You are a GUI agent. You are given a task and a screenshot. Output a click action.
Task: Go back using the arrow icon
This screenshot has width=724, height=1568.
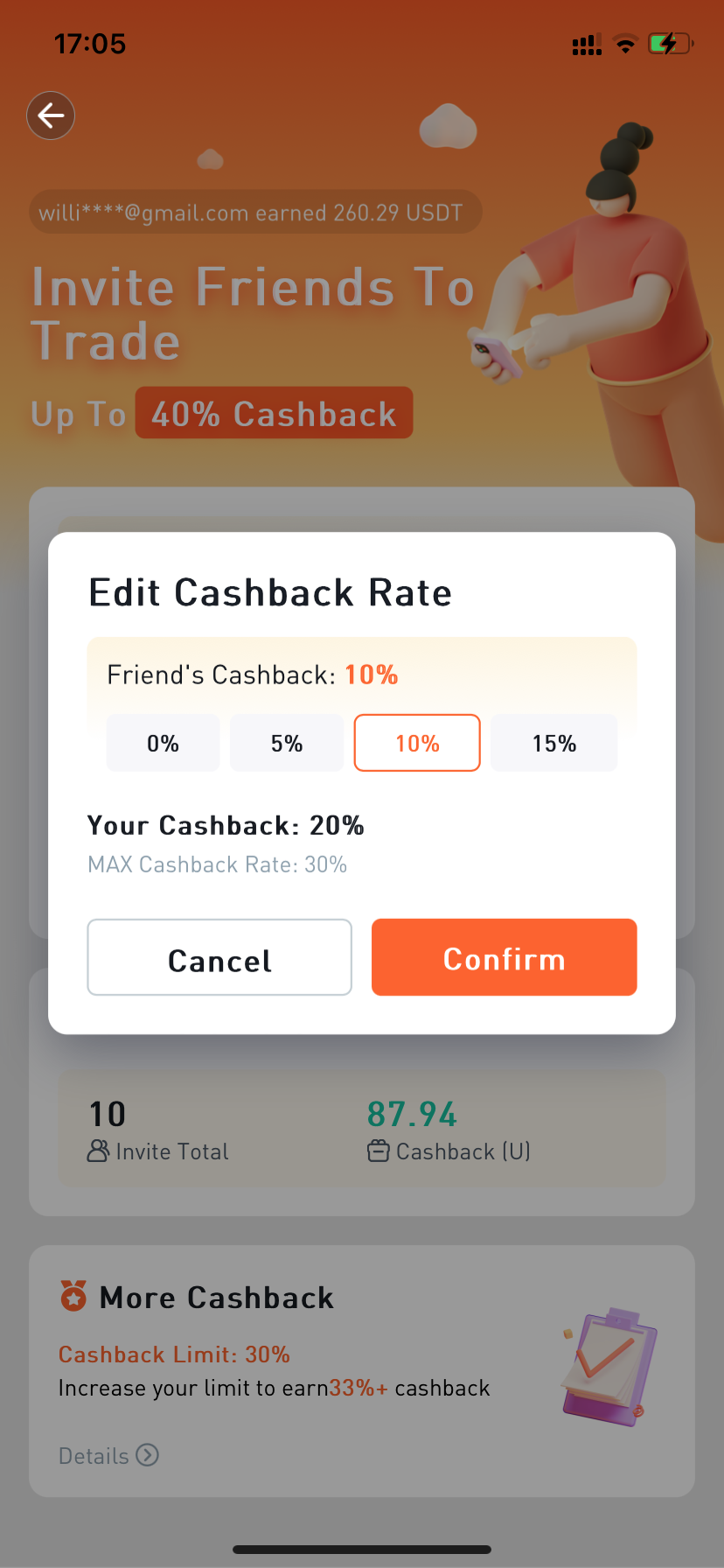click(x=51, y=115)
